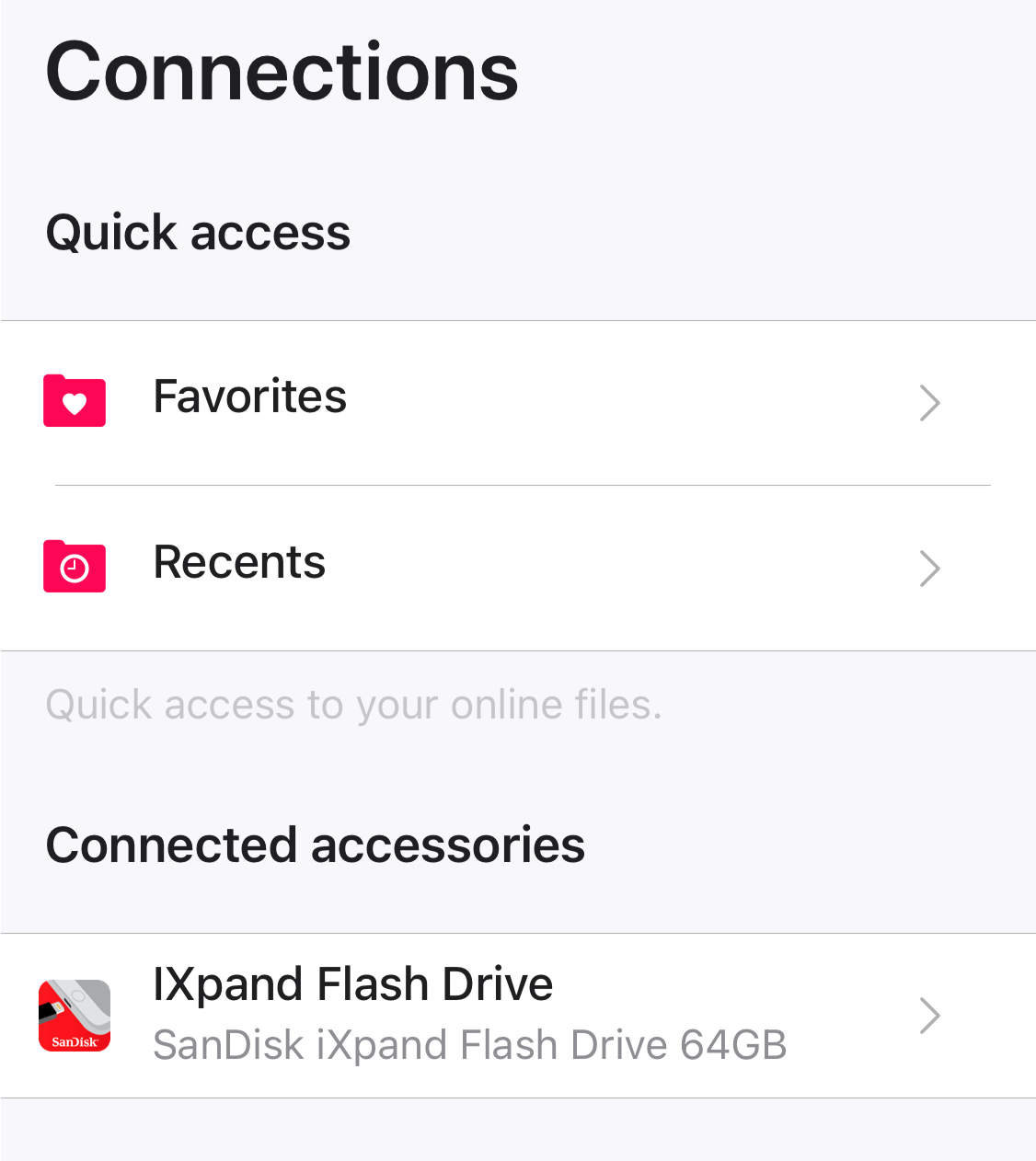Expand the IXpand Flash Drive entry chevron
The height and width of the screenshot is (1161, 1036).
coord(929,1016)
